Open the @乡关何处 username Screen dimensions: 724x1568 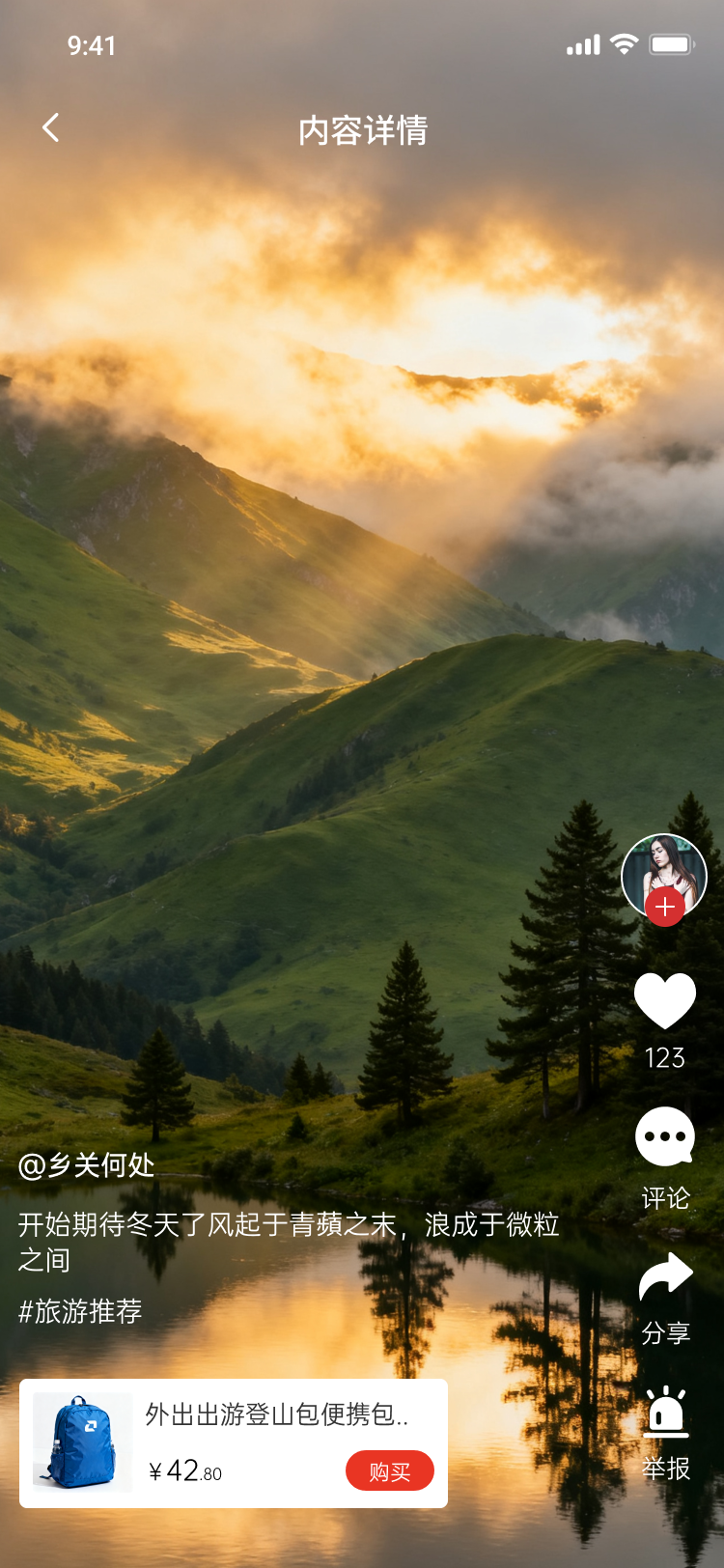(x=87, y=1165)
